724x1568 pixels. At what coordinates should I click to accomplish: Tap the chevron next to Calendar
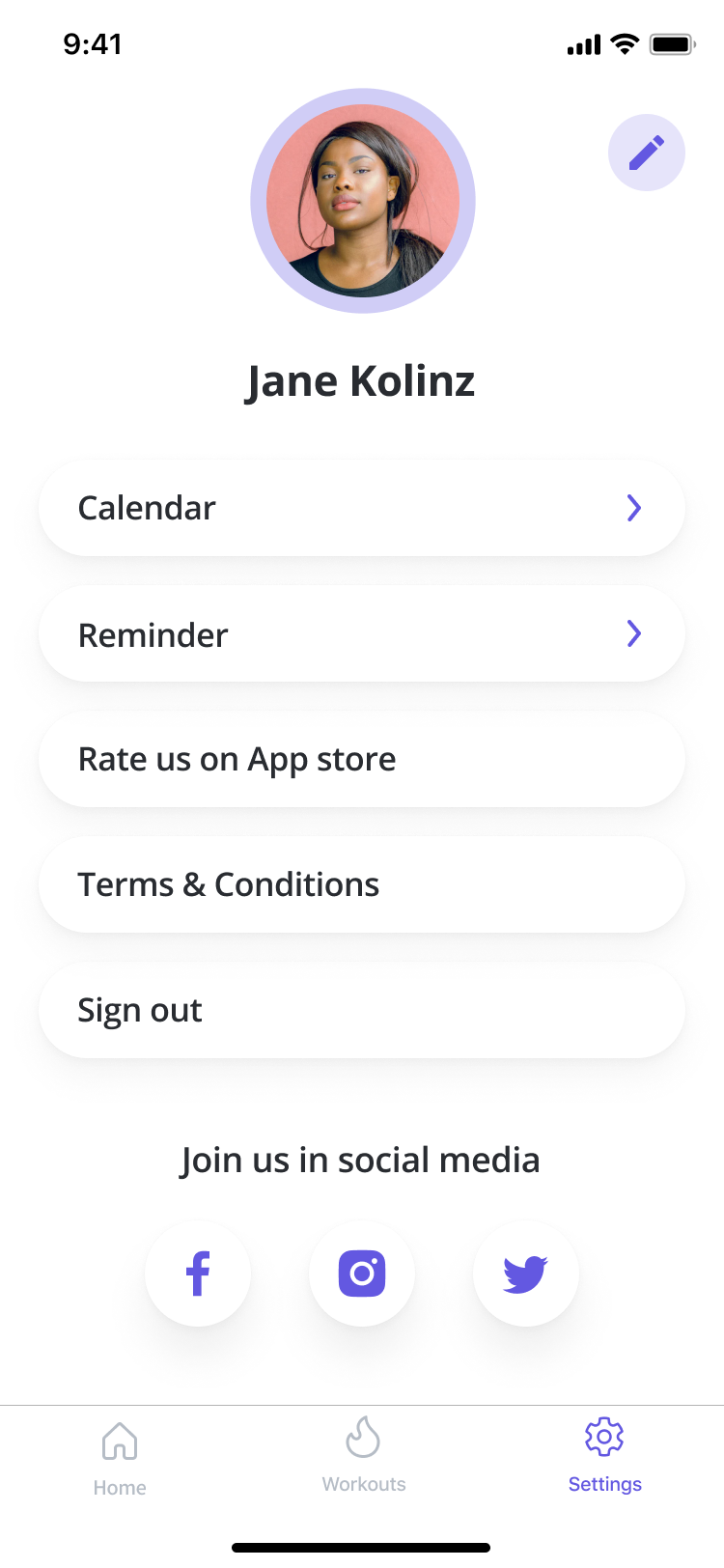click(634, 508)
